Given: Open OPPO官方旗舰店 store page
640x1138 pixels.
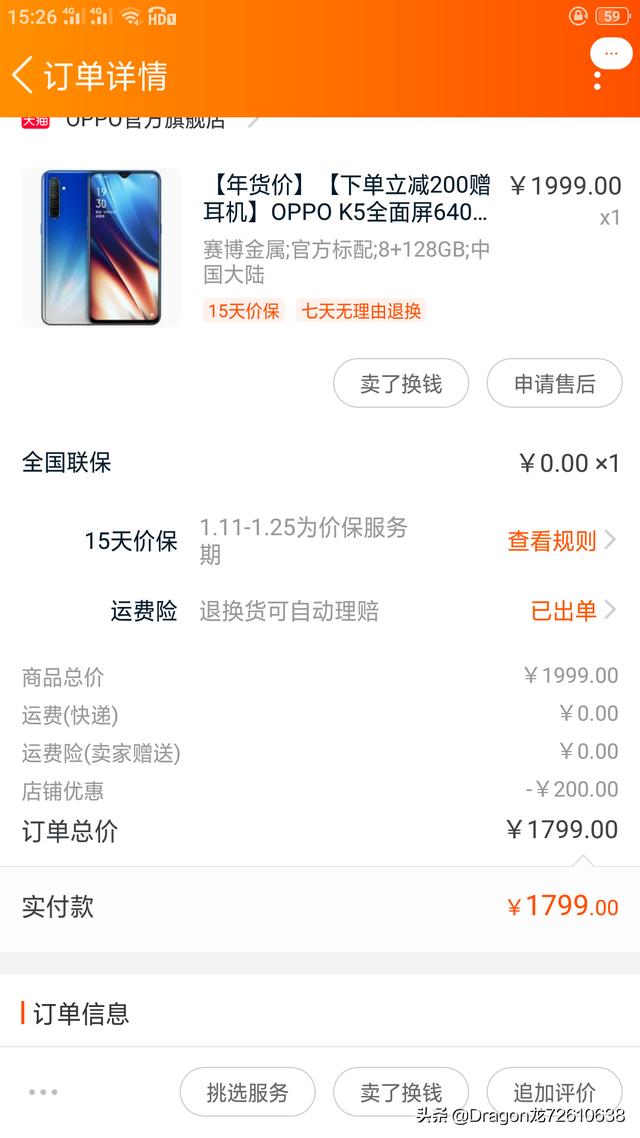Looking at the screenshot, I should click(145, 121).
